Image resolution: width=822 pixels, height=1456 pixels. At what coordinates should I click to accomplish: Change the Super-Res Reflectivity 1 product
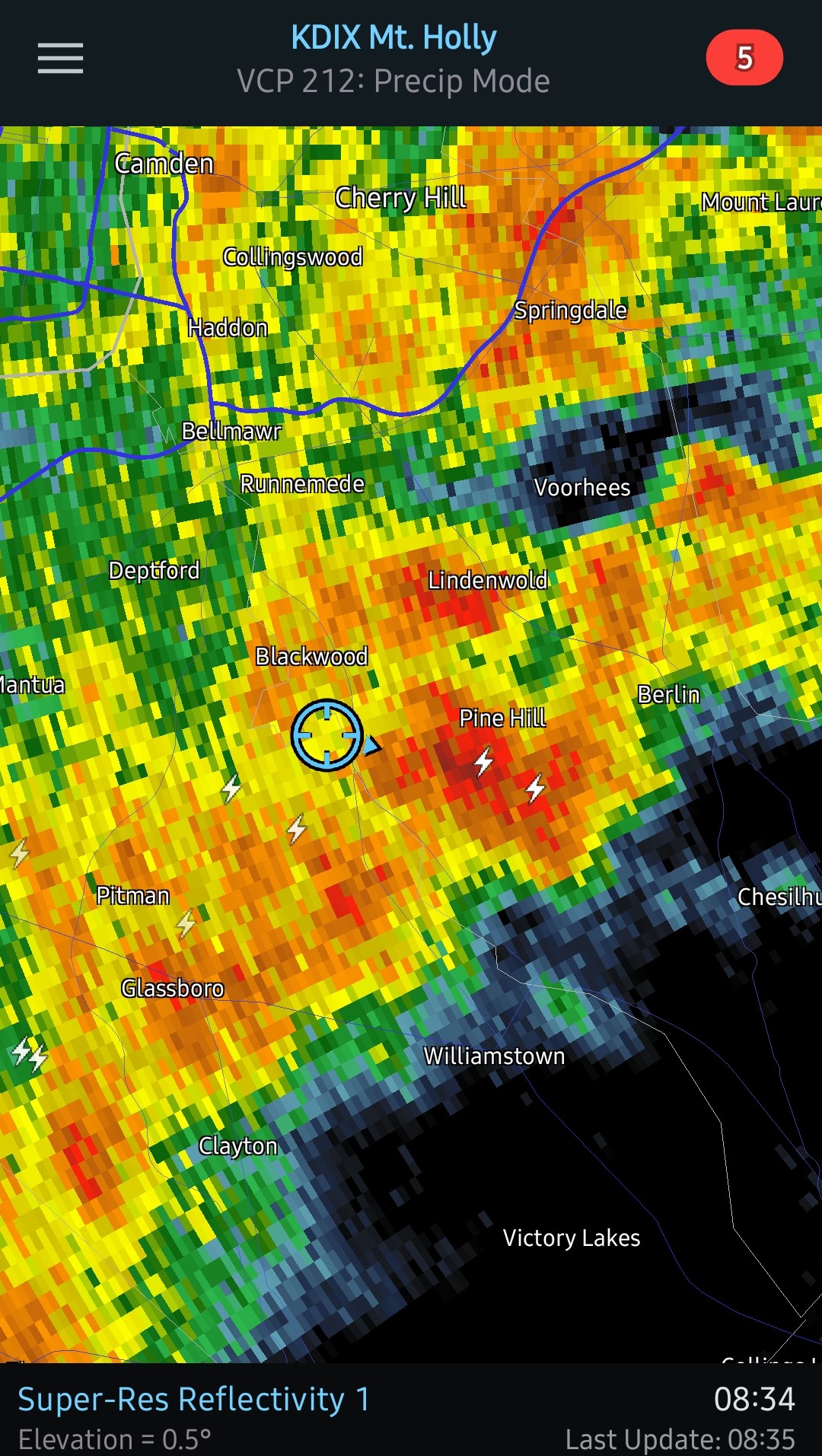[193, 1399]
